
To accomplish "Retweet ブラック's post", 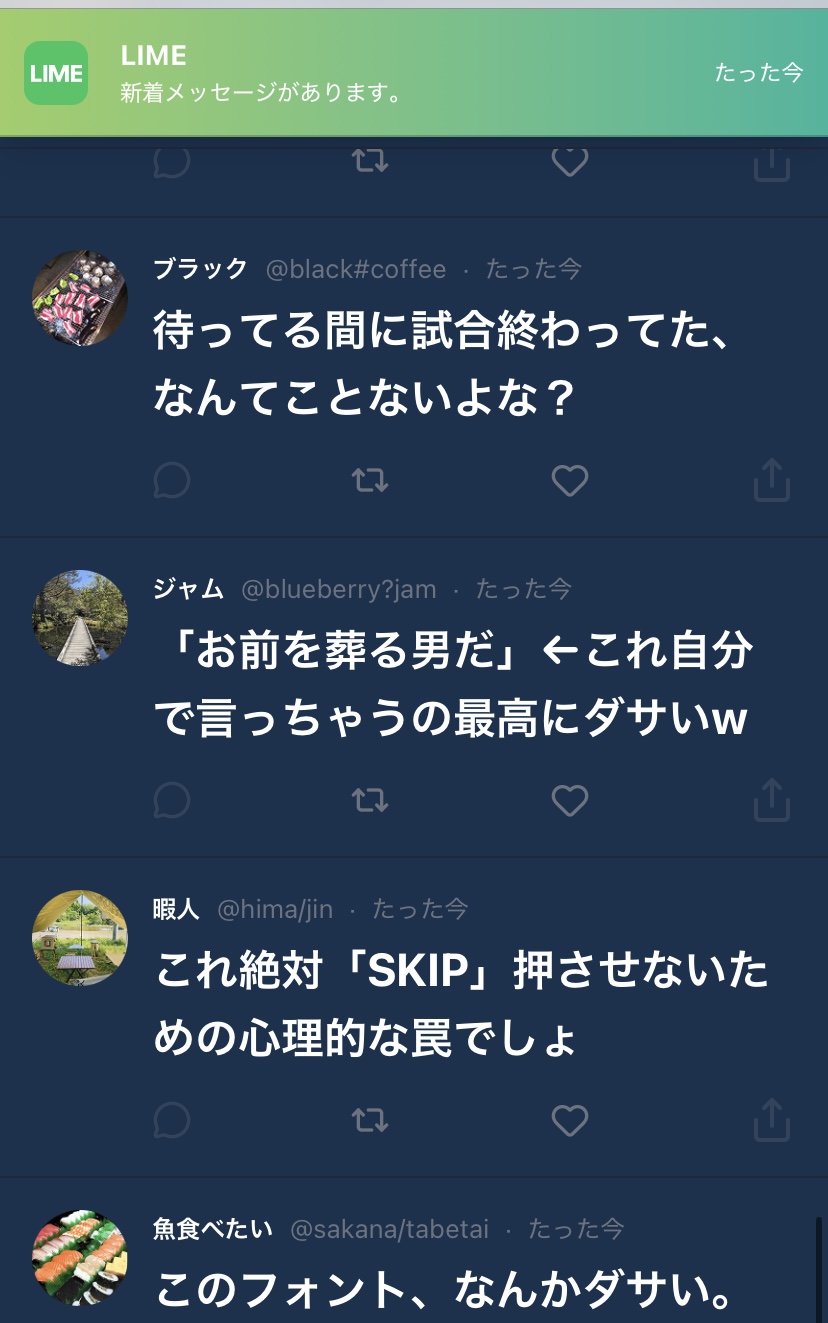I will coord(370,481).
